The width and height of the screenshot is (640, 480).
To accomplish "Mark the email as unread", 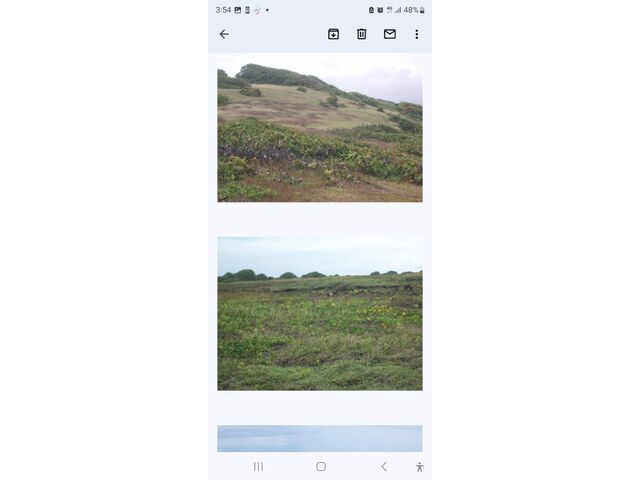I will click(x=390, y=34).
